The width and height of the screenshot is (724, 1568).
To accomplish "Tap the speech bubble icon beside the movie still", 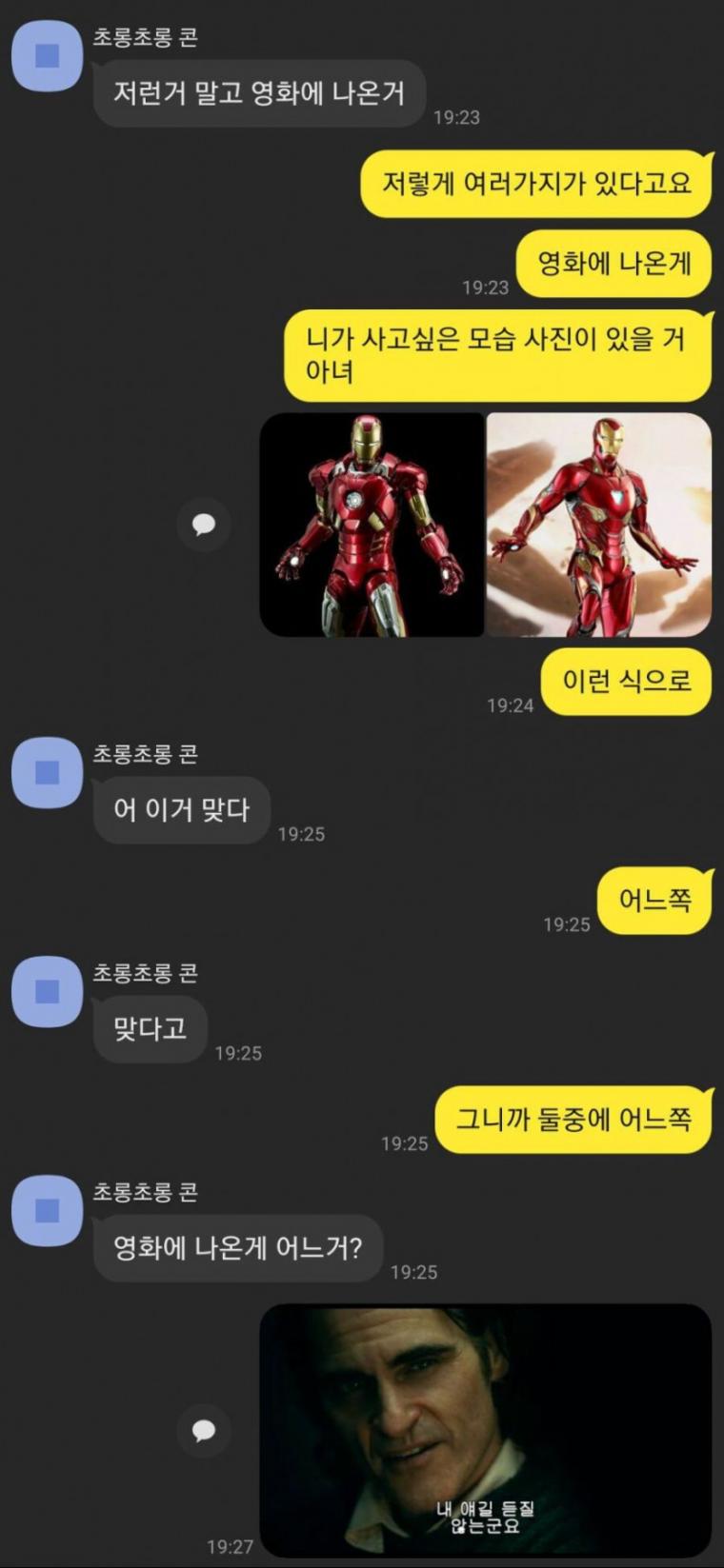I will [204, 1430].
